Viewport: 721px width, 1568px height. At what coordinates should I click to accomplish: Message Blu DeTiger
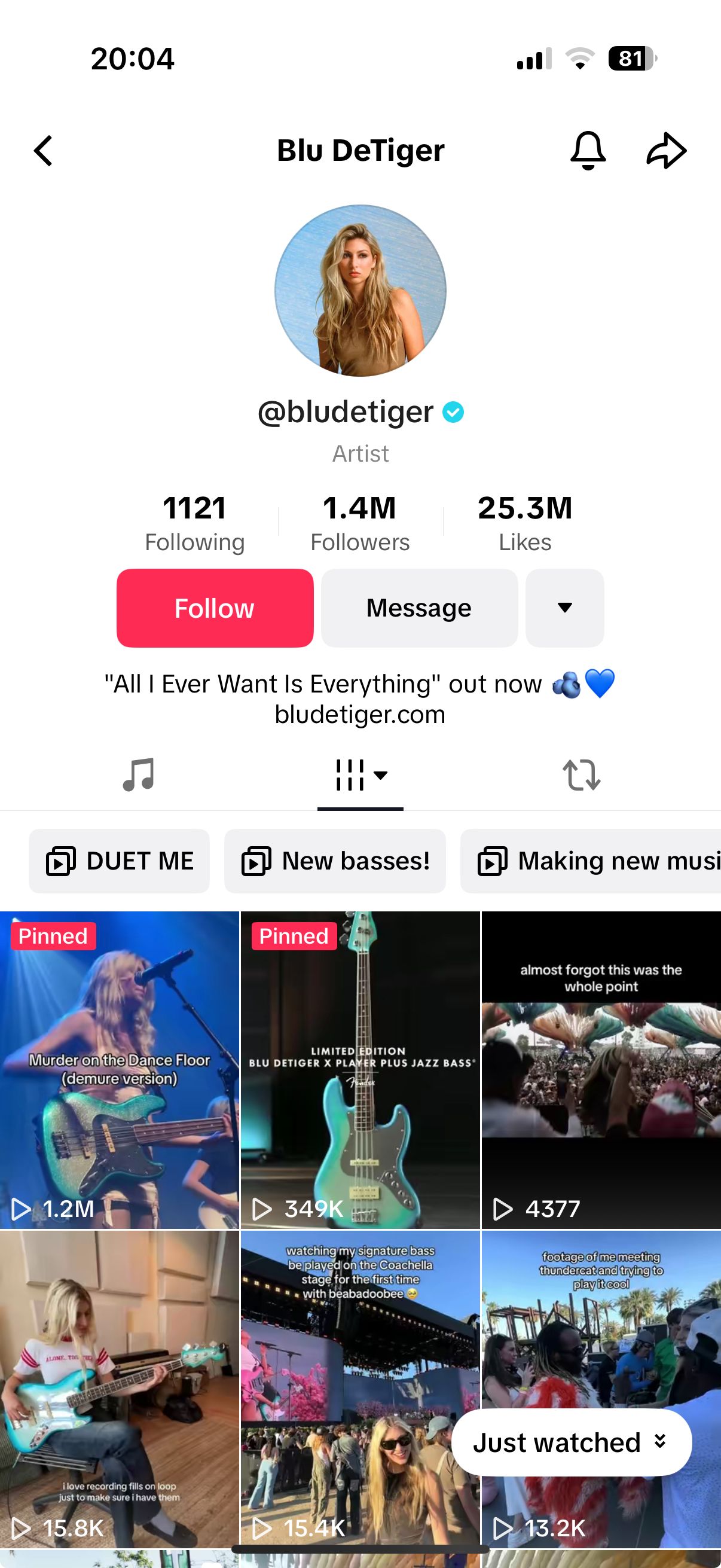(418, 608)
